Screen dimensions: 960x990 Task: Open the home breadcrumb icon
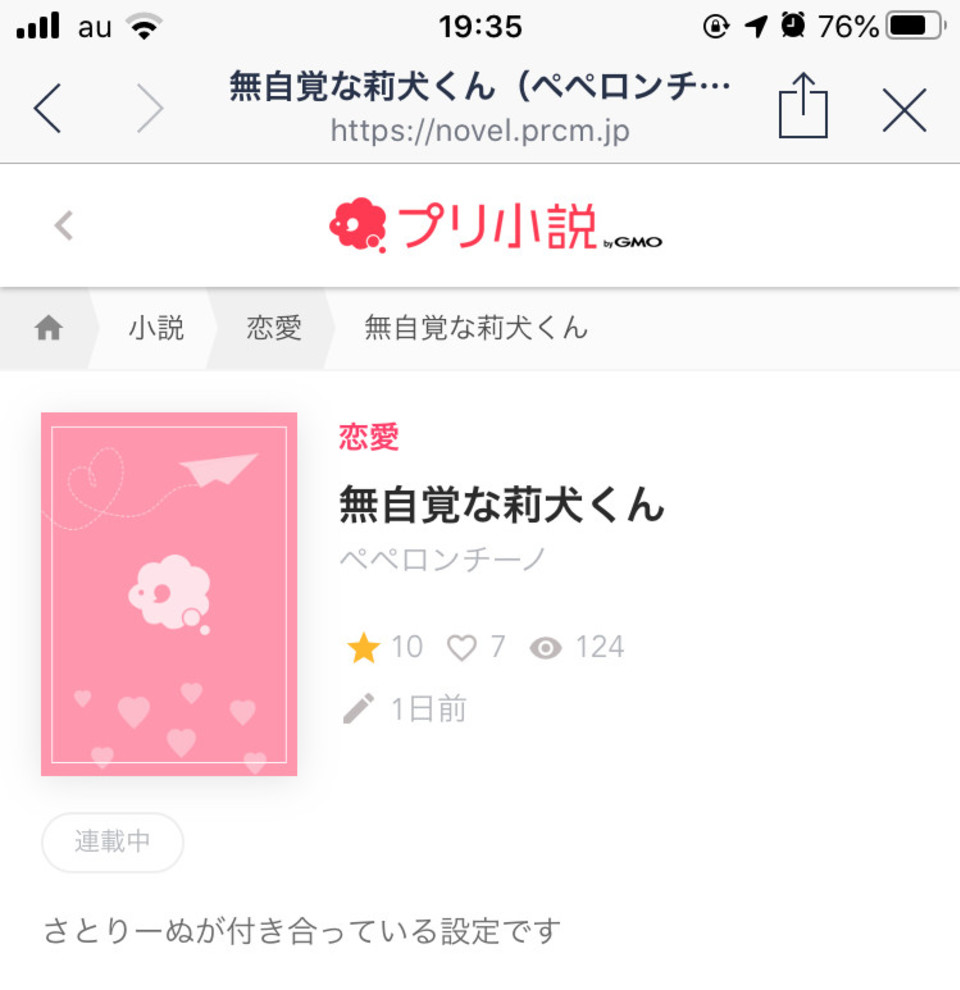(48, 328)
